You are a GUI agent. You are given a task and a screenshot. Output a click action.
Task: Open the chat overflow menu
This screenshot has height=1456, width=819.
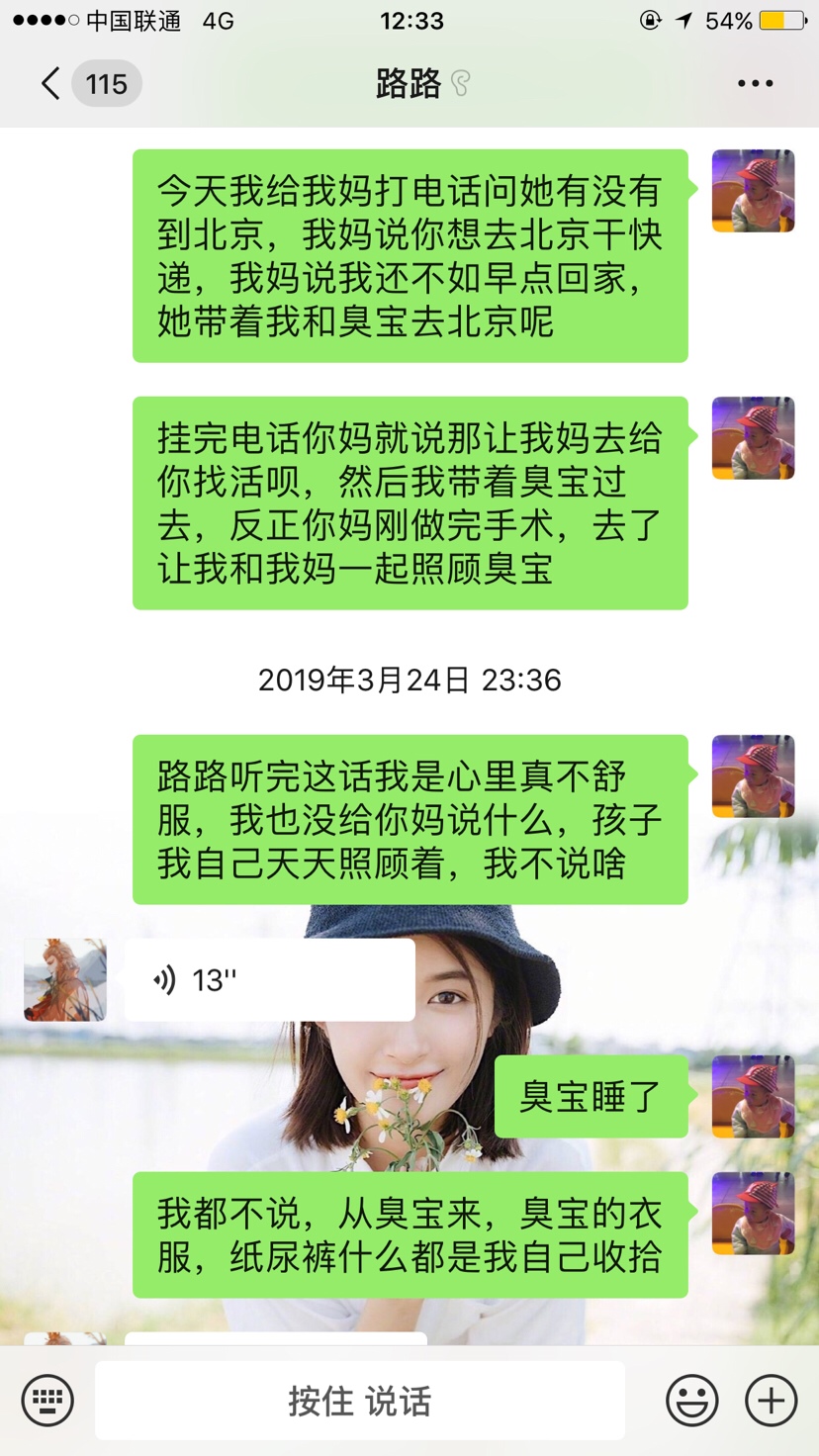click(x=755, y=84)
